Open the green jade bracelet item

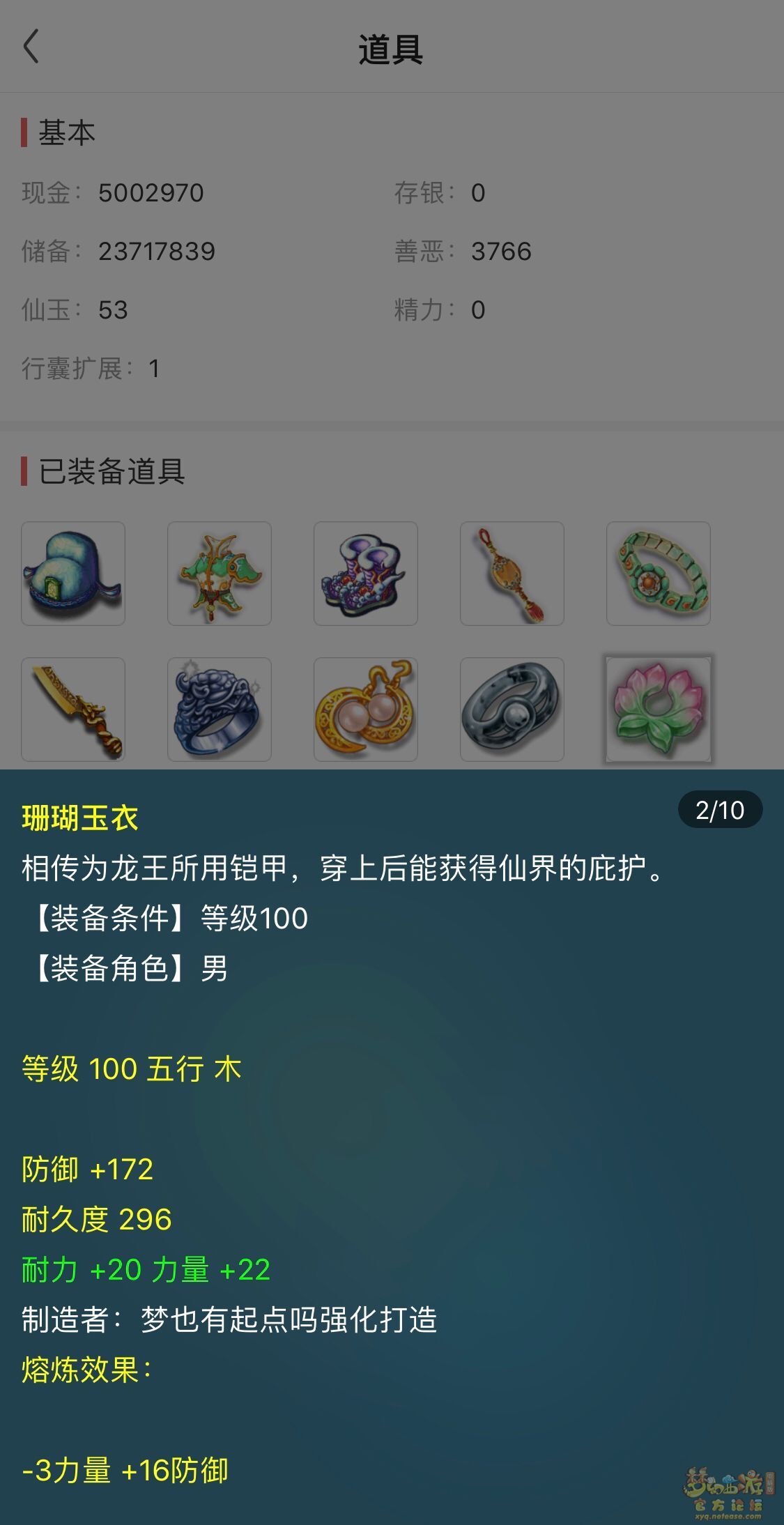click(x=659, y=574)
